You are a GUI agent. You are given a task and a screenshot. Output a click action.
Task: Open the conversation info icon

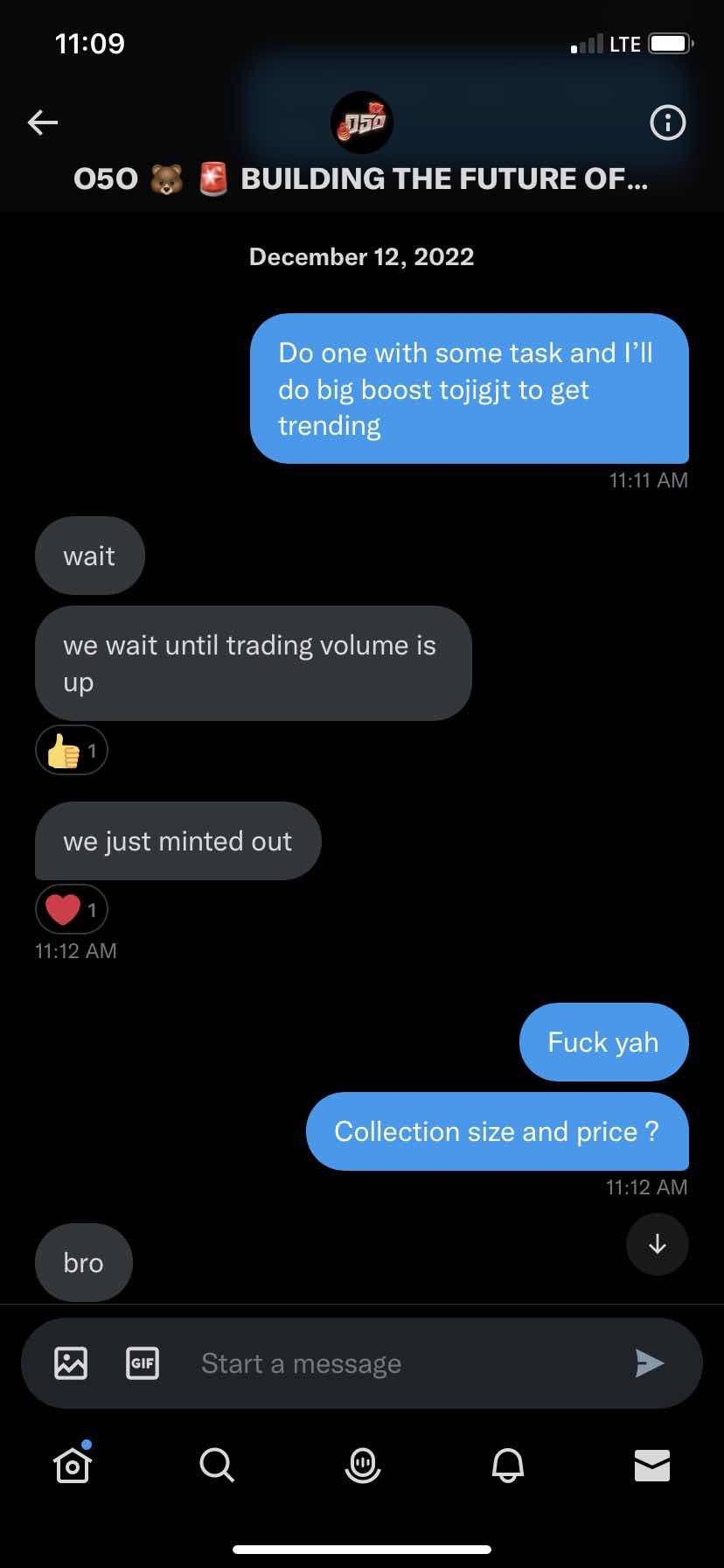click(668, 122)
